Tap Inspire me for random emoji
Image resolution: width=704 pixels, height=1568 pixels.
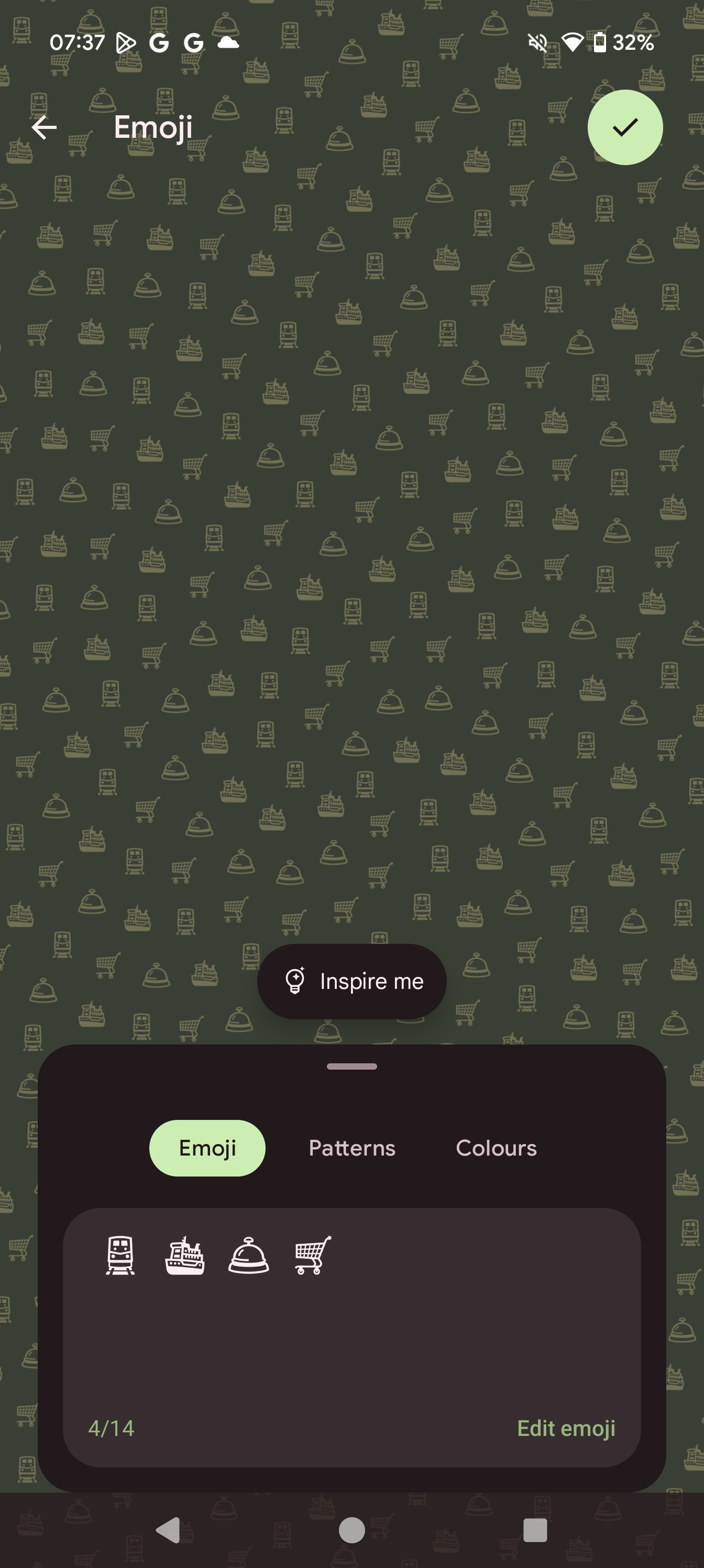pyautogui.click(x=351, y=981)
